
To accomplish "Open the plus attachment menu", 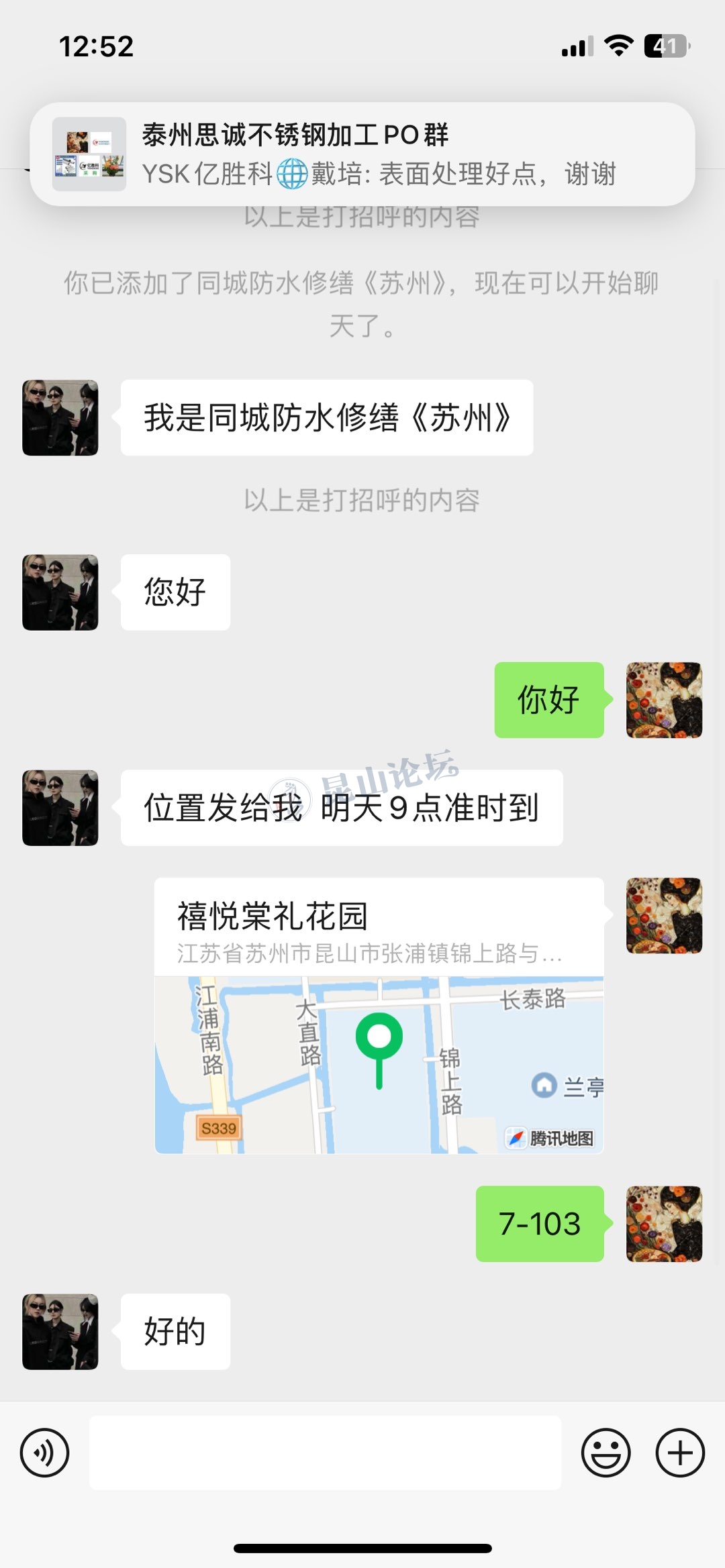I will tap(680, 1453).
